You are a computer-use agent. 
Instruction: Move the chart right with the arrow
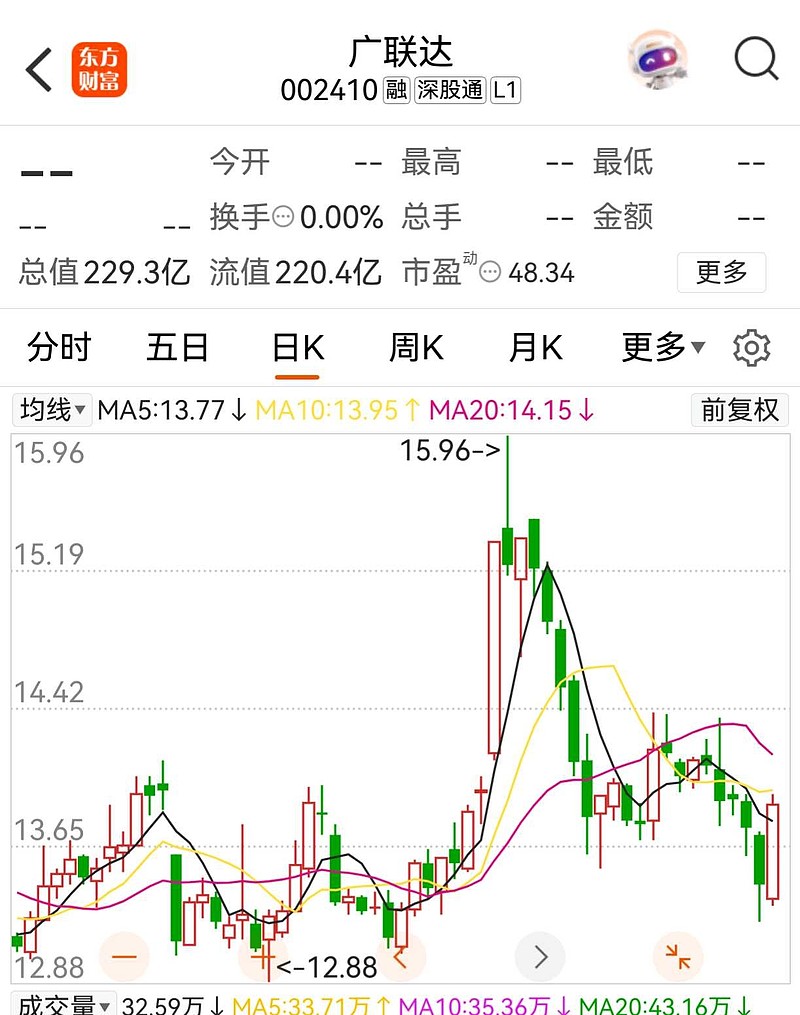tap(540, 957)
